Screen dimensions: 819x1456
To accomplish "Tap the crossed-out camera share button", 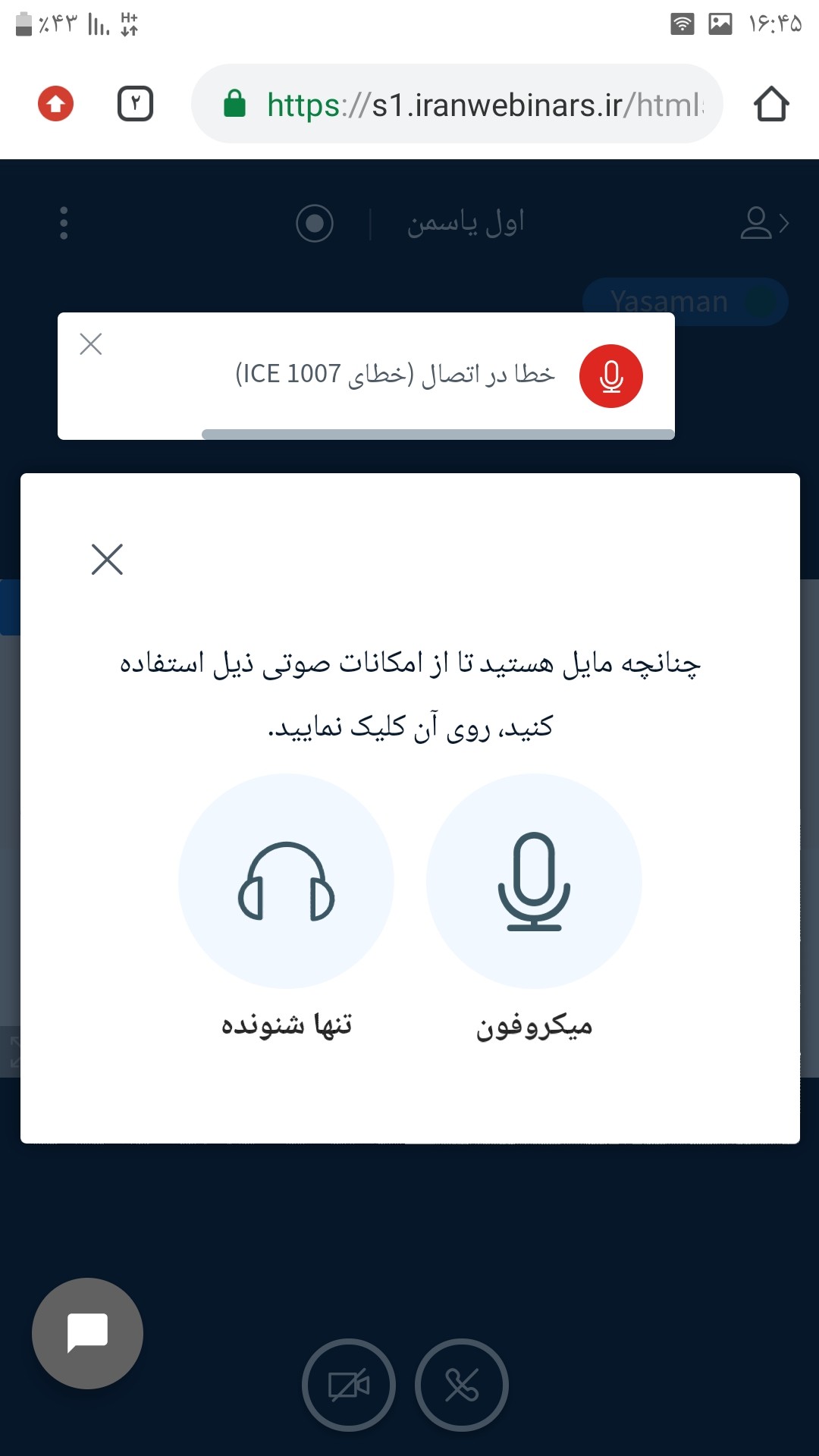I will (x=349, y=1385).
